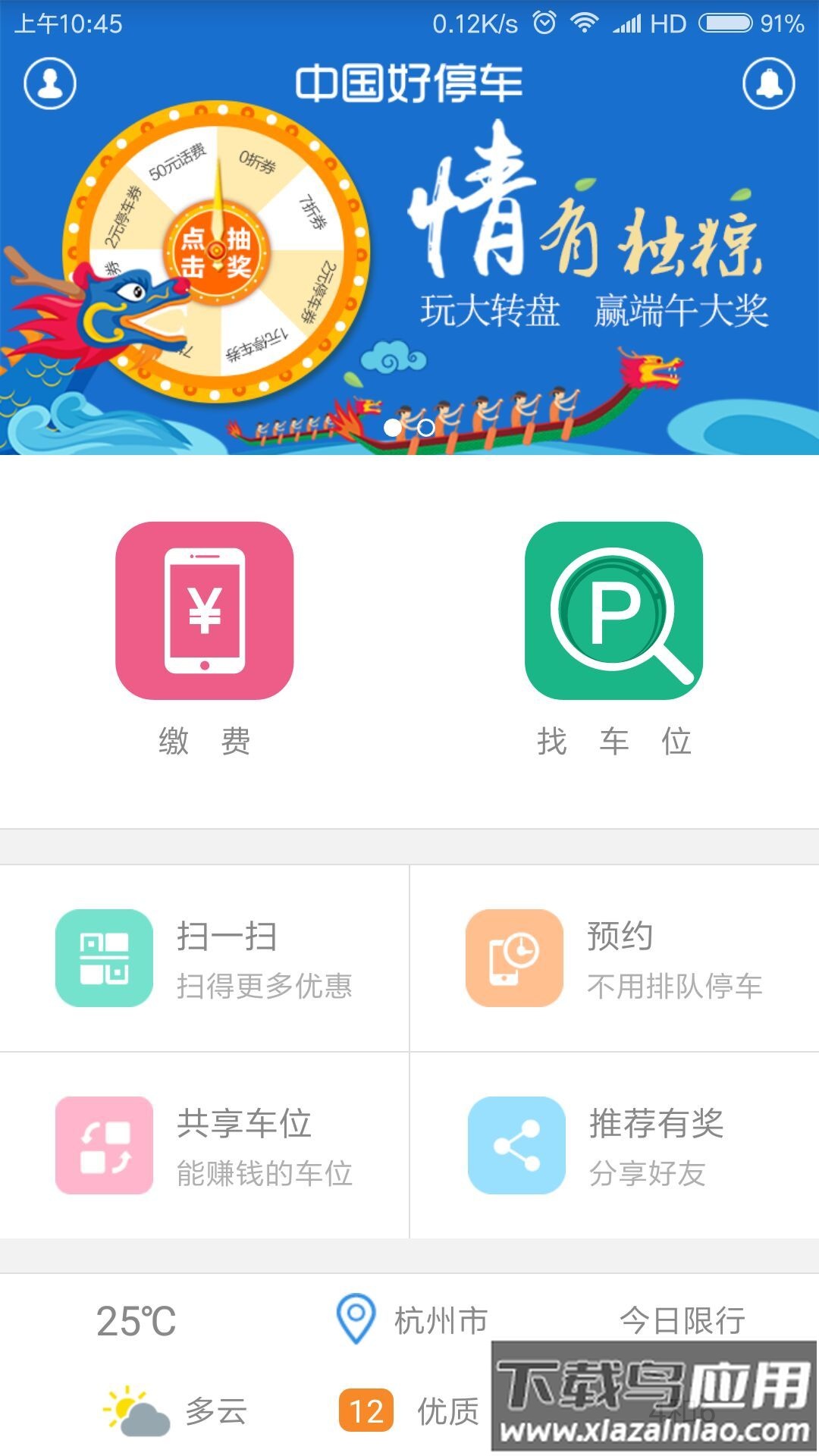Tap the current banner carousel indicator
Viewport: 819px width, 1456px height.
(394, 427)
